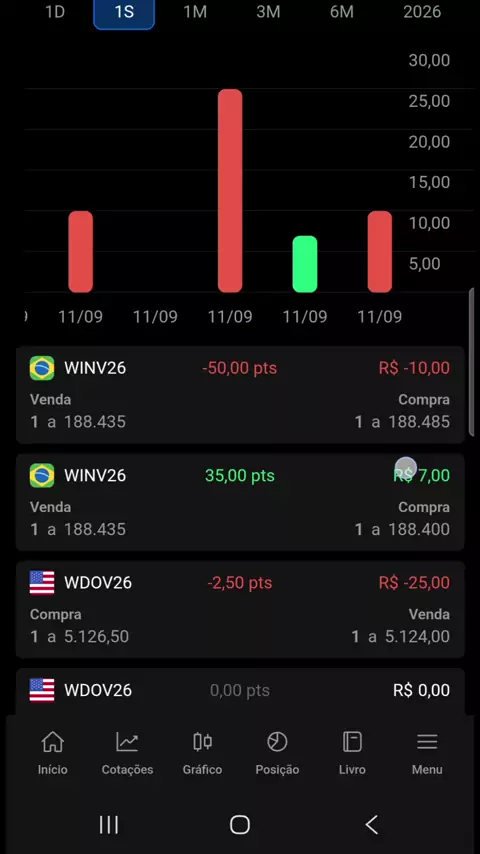This screenshot has width=480, height=854.
Task: Open the Posição tab
Action: pos(277,753)
